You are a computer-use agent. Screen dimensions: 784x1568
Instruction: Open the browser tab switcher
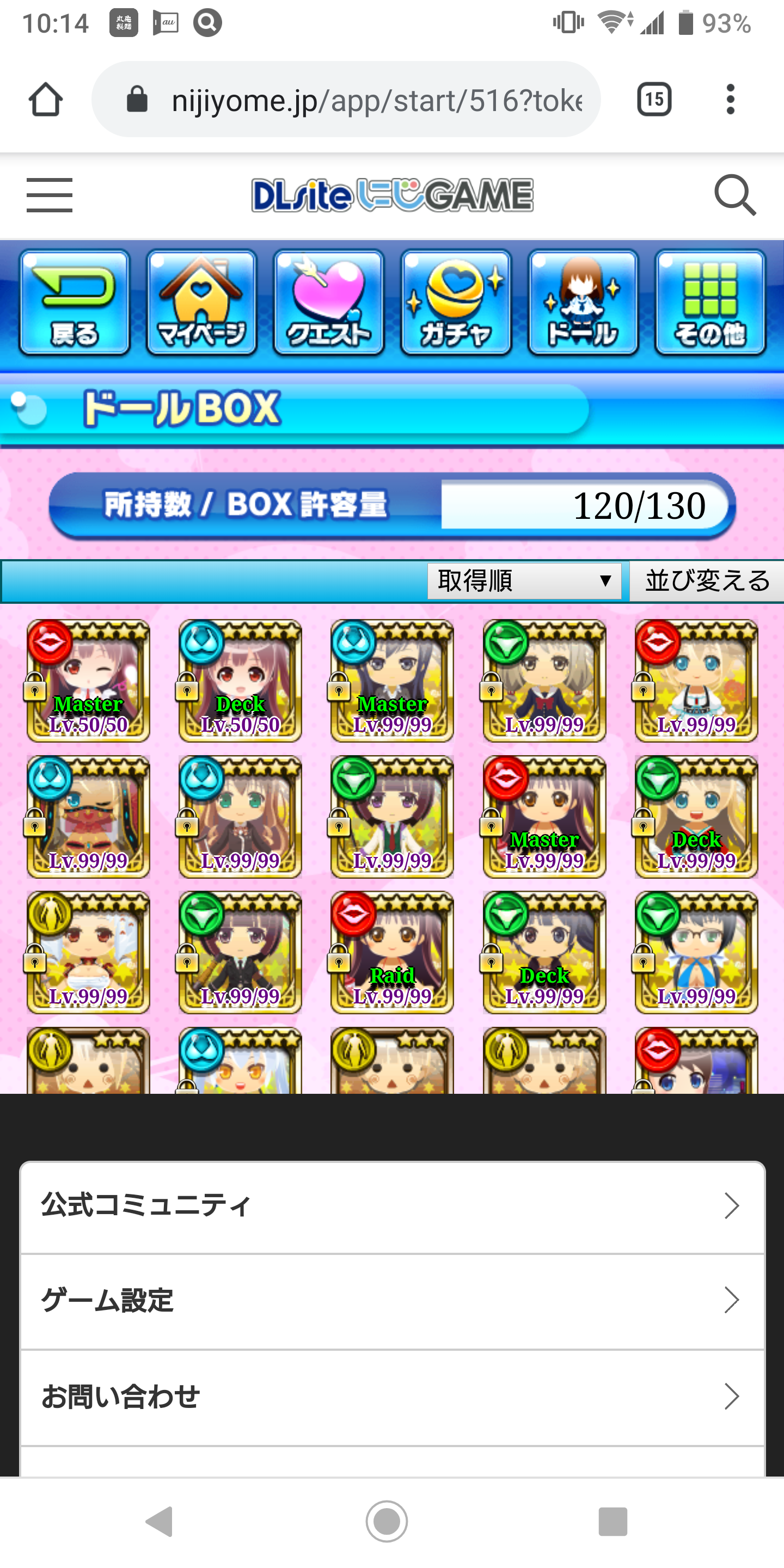[x=654, y=99]
